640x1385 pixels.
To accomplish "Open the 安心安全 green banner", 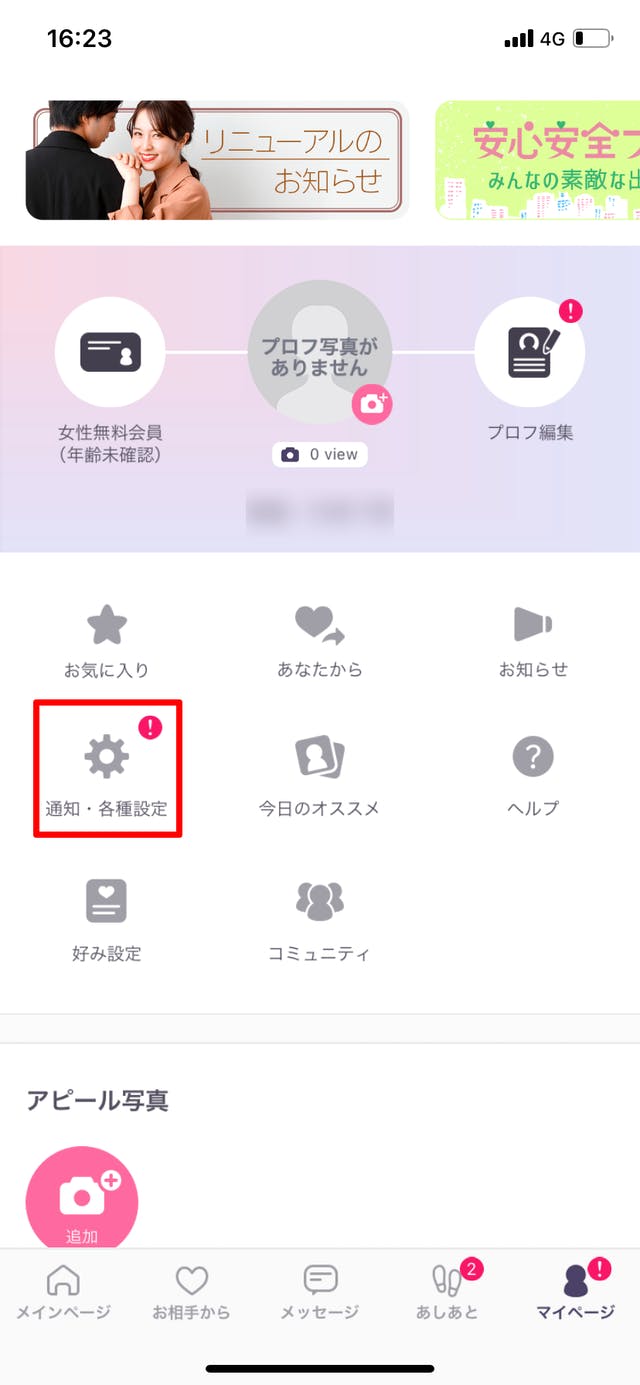I will [538, 160].
